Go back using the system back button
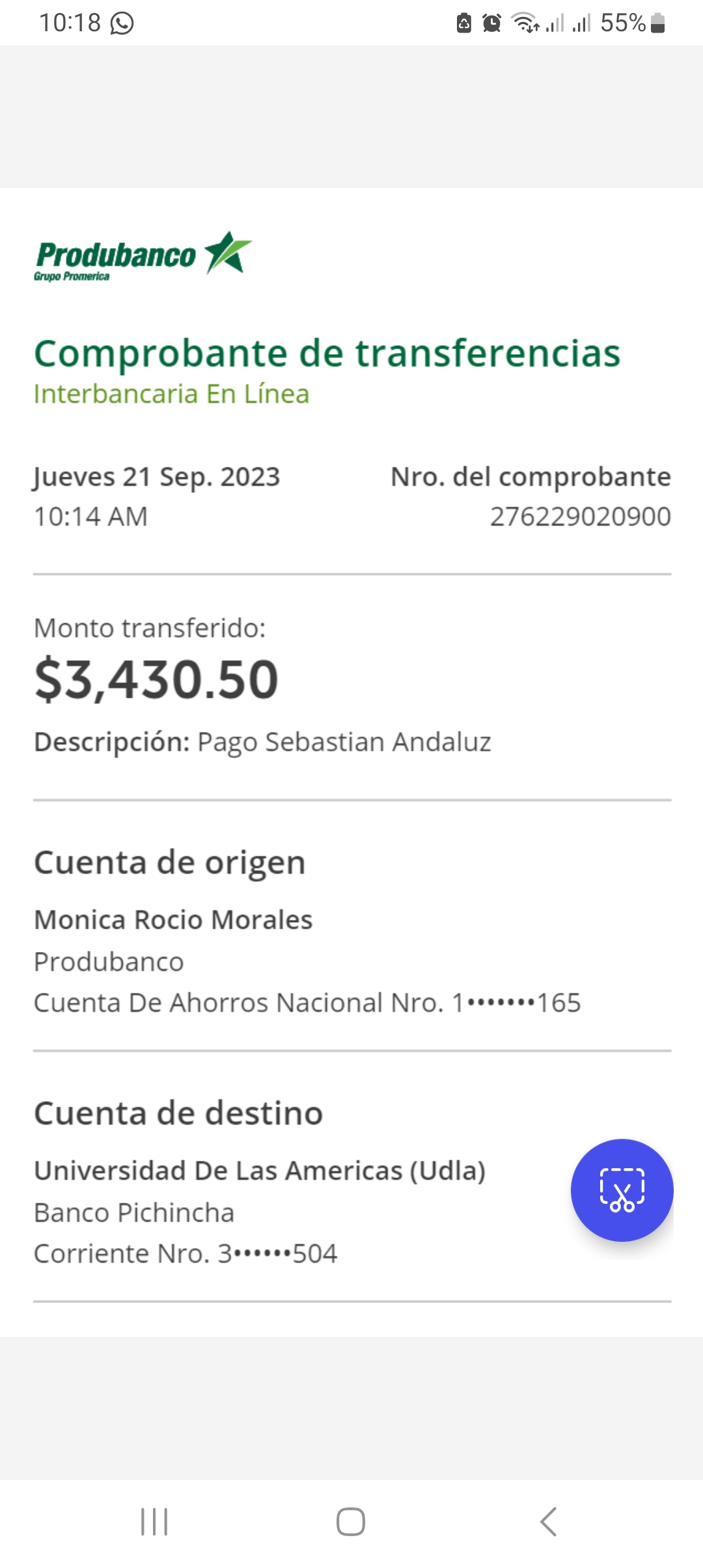The height and width of the screenshot is (1568, 703). pos(548,1522)
